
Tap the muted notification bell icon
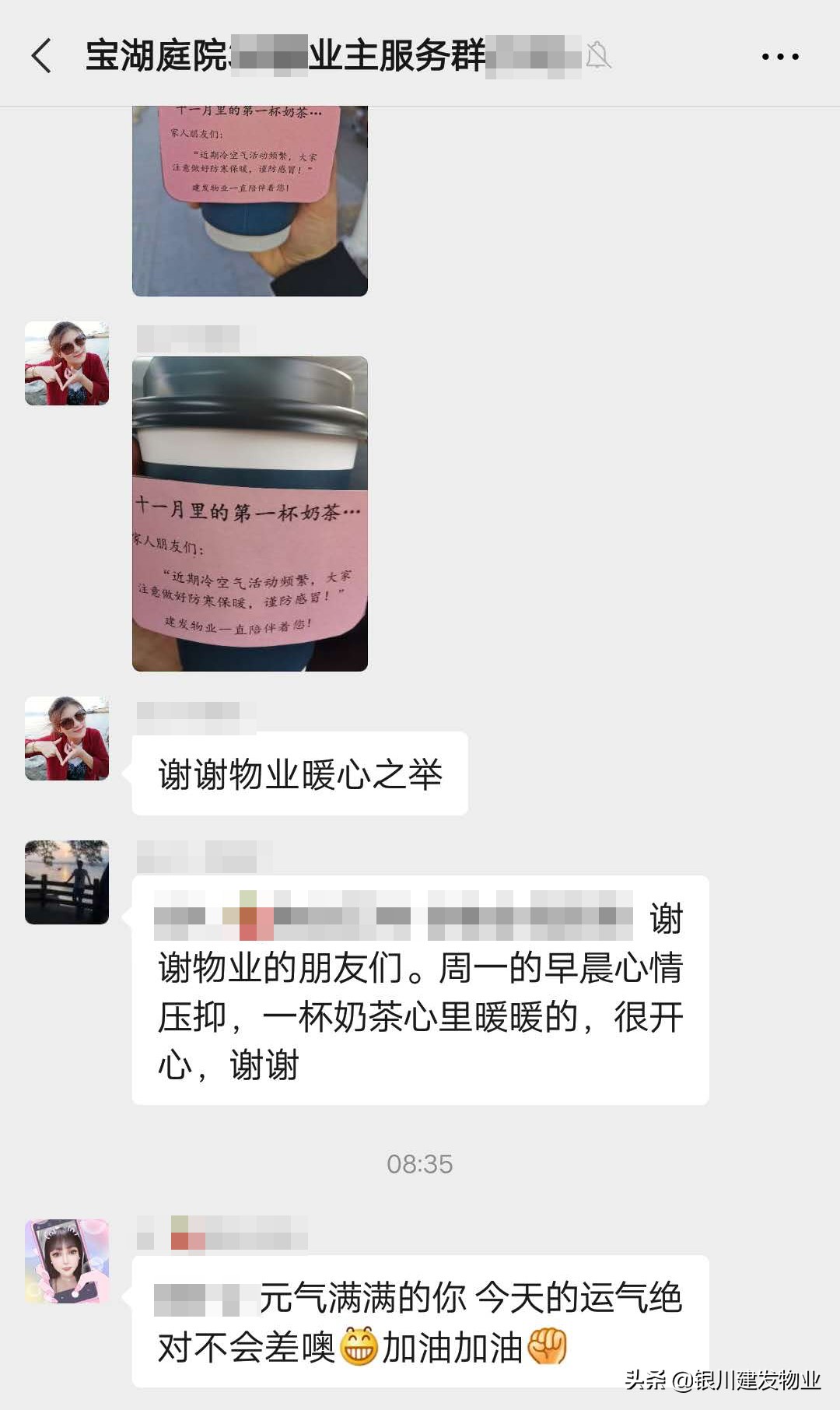pos(599,56)
